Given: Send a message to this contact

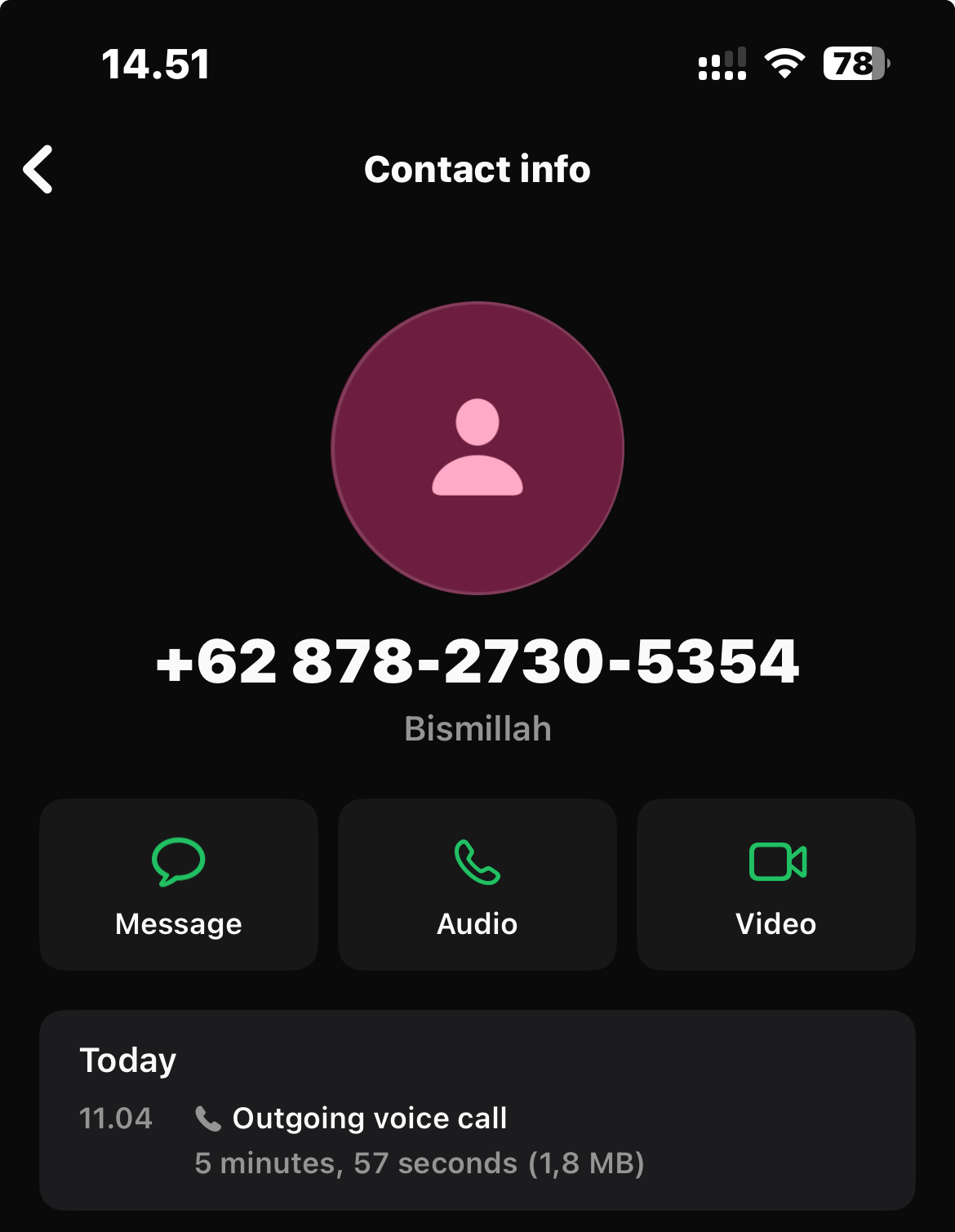Looking at the screenshot, I should point(179,884).
